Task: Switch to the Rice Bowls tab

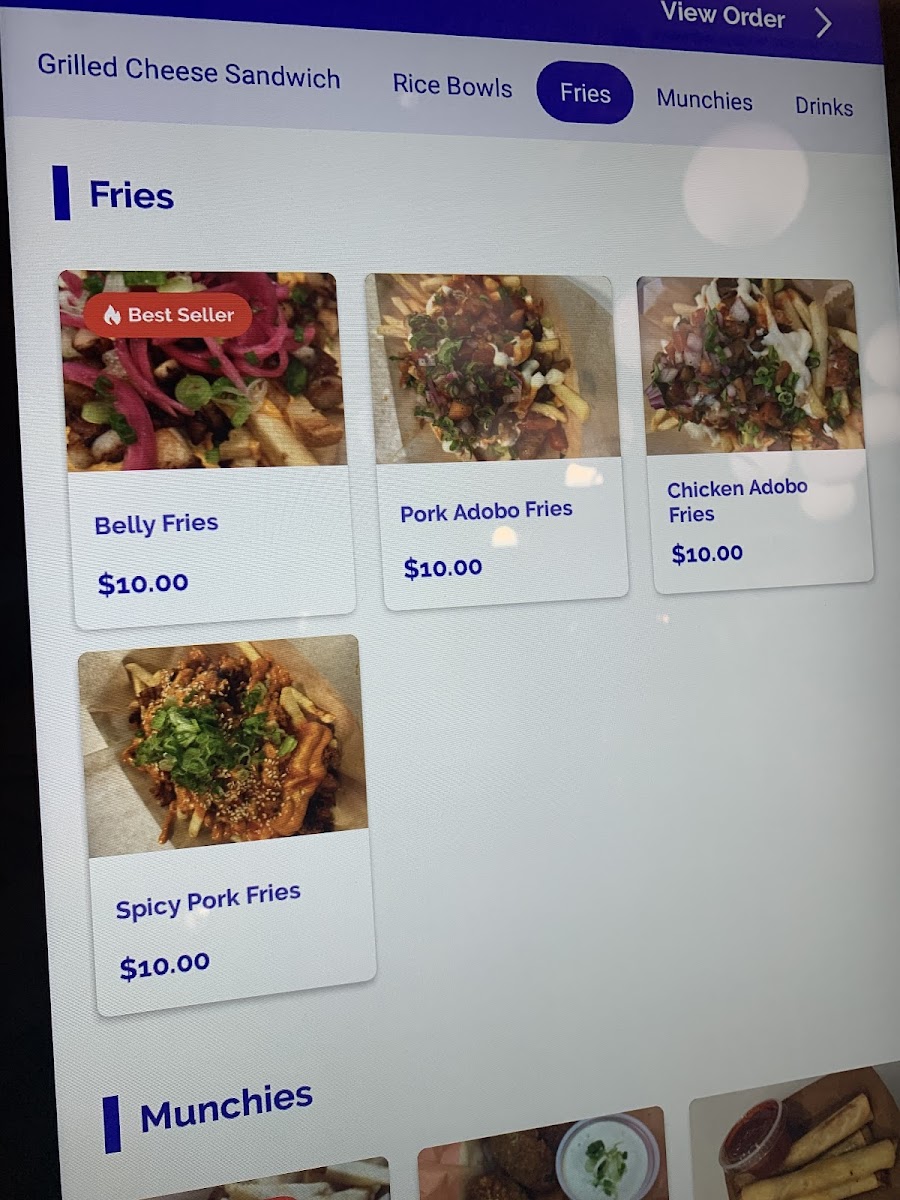Action: pyautogui.click(x=452, y=86)
